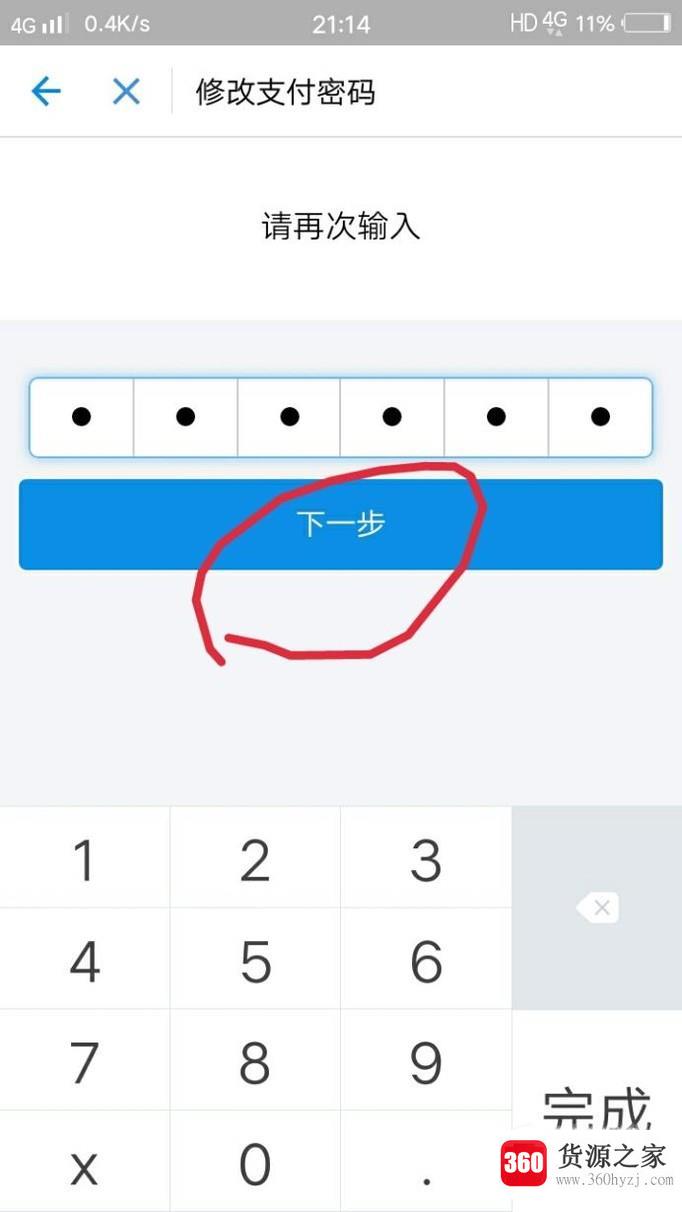This screenshot has width=682, height=1212.
Task: Enter digit 4 on keypad
Action: (x=85, y=961)
